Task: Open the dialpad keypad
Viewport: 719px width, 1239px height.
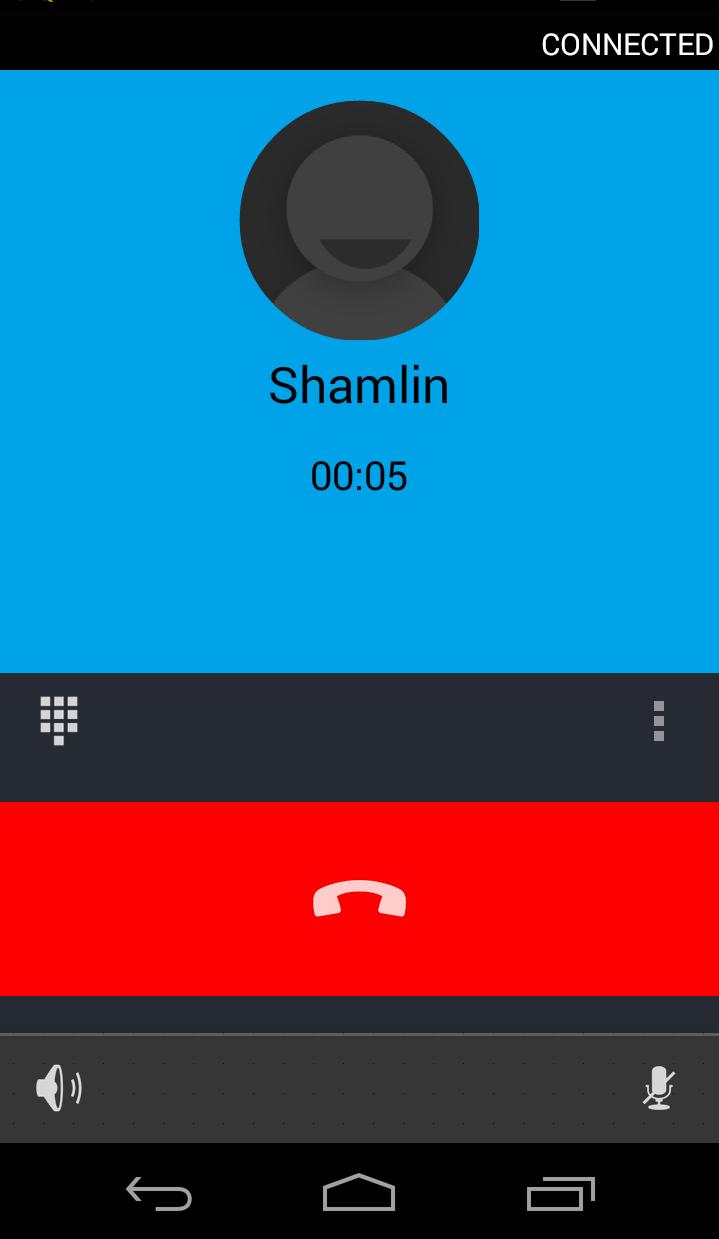Action: pos(59,720)
